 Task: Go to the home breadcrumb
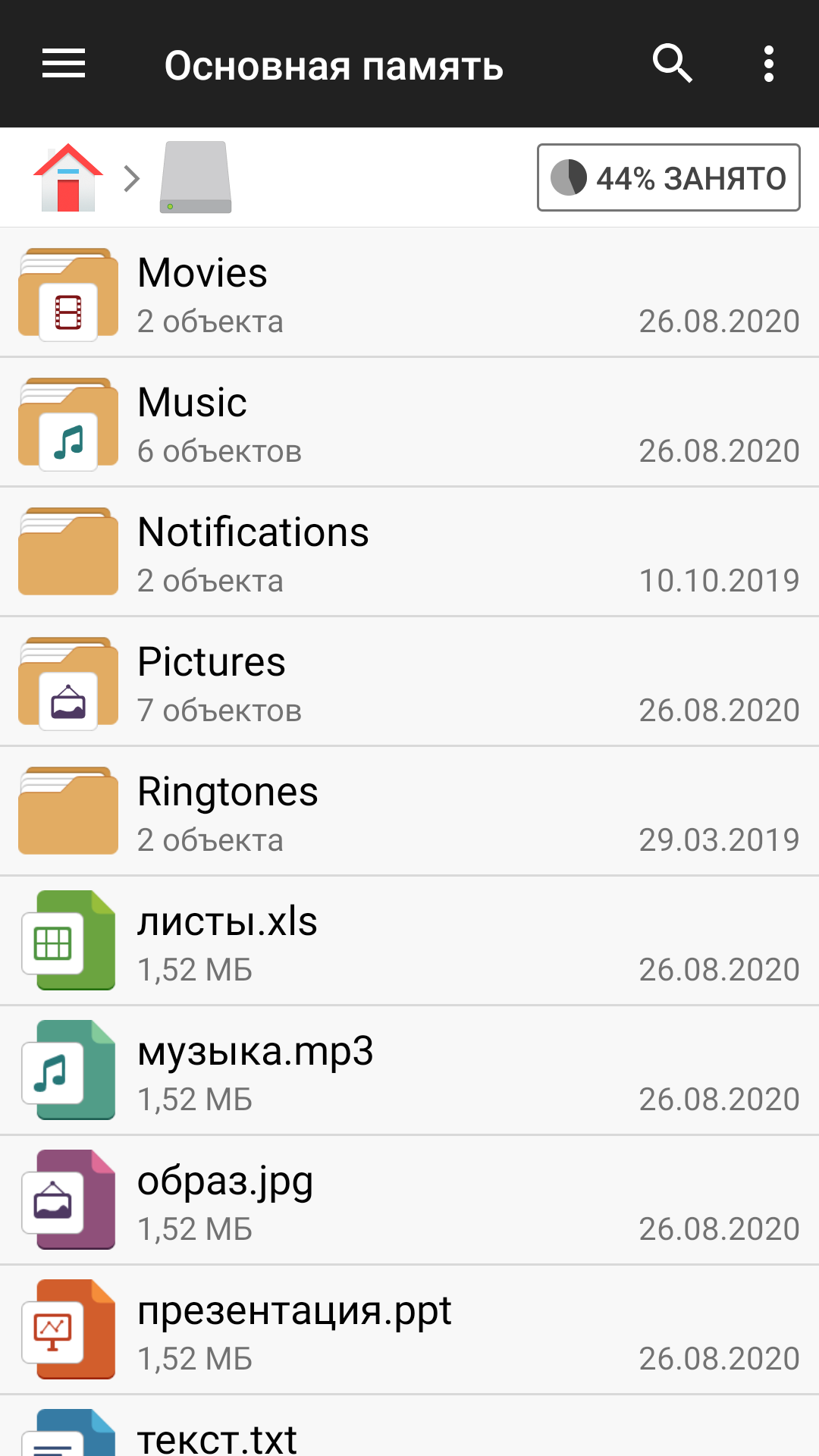[68, 178]
